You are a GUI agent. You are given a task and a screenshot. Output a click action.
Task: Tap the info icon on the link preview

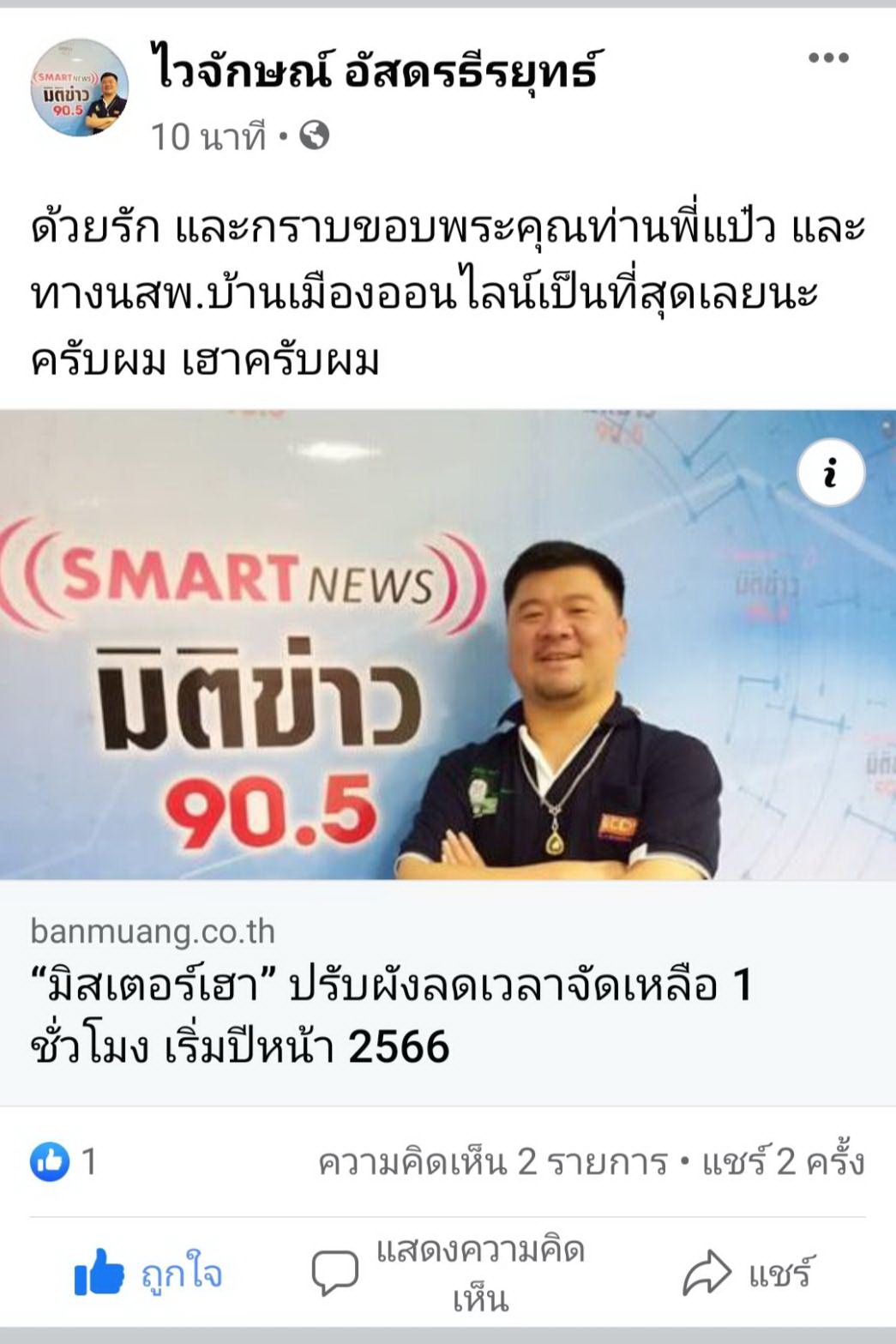(x=830, y=473)
